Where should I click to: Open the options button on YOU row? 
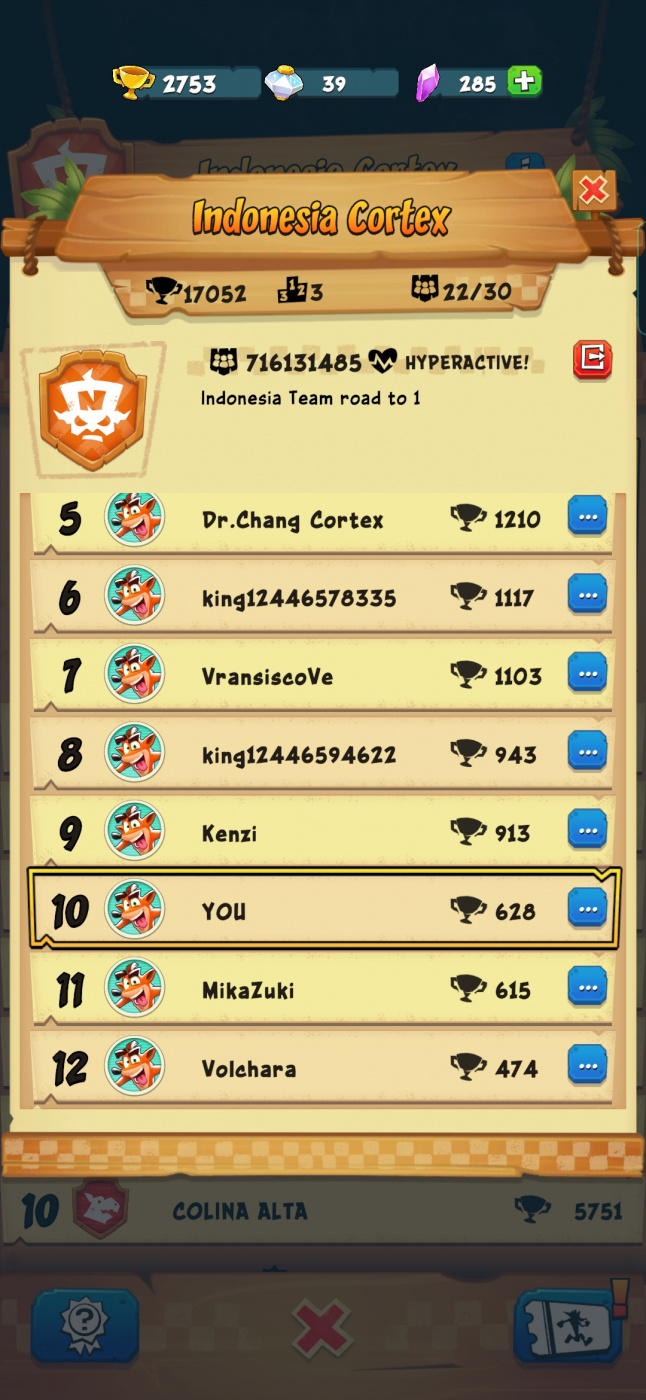(587, 909)
